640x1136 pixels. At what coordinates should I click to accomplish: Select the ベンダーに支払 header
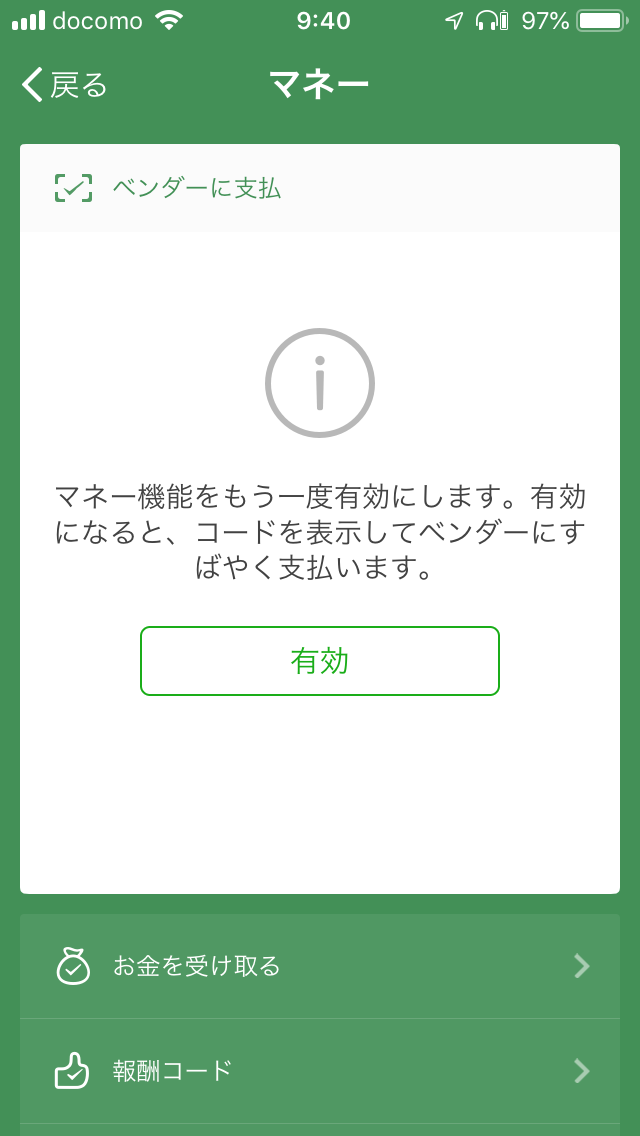click(320, 188)
